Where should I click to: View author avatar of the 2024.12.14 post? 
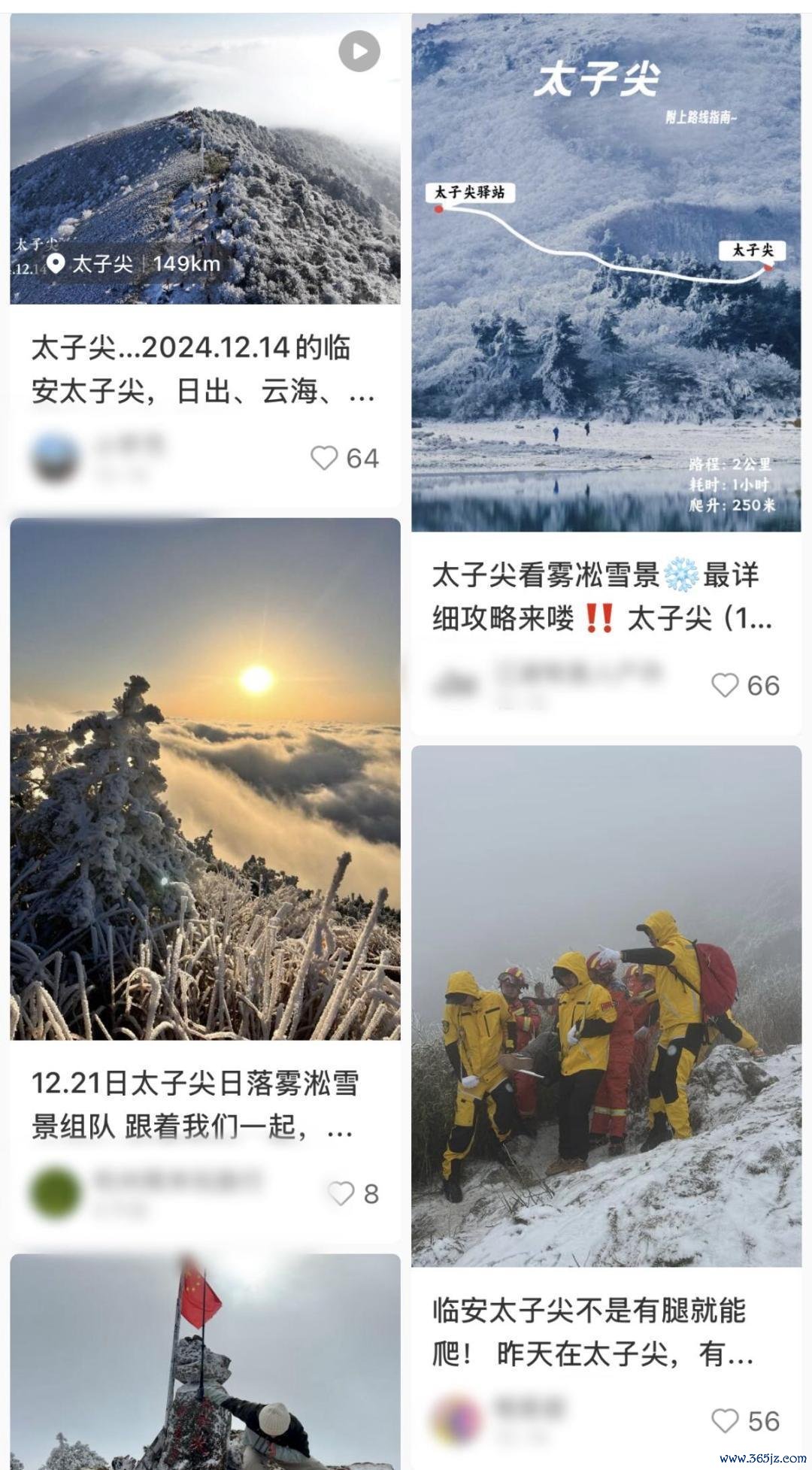(55, 457)
